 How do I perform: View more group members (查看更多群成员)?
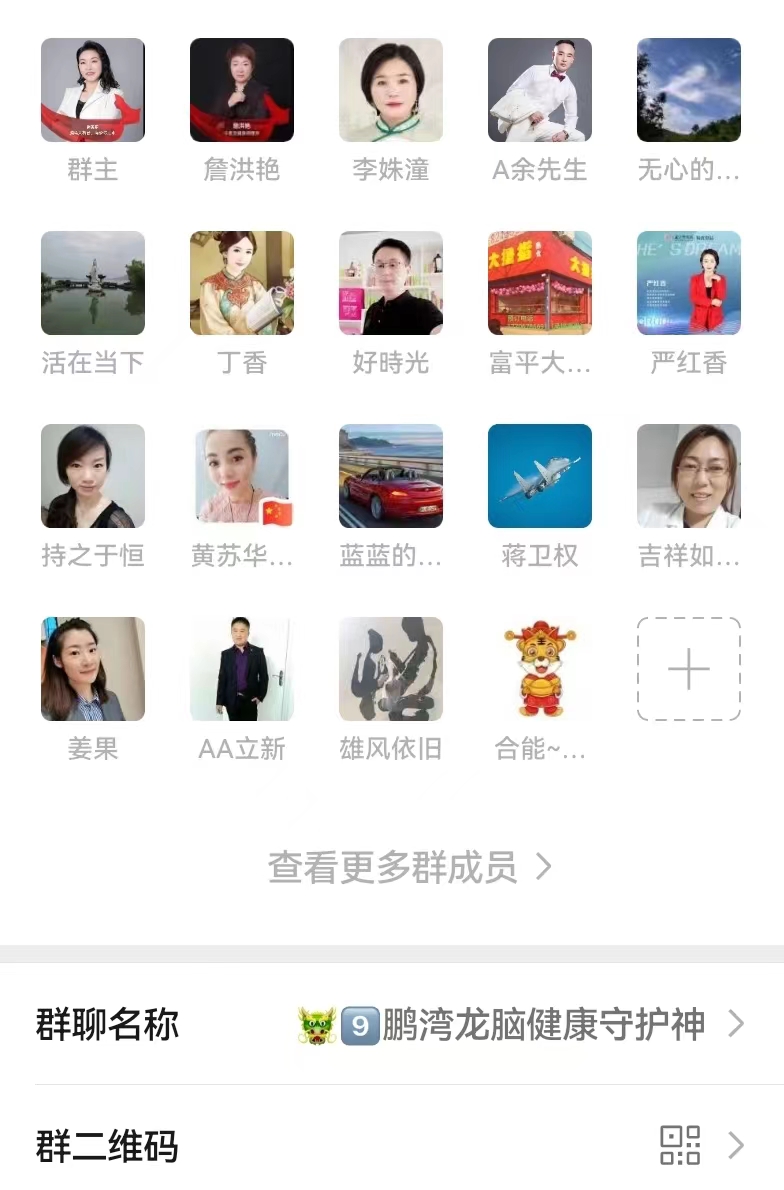(410, 867)
